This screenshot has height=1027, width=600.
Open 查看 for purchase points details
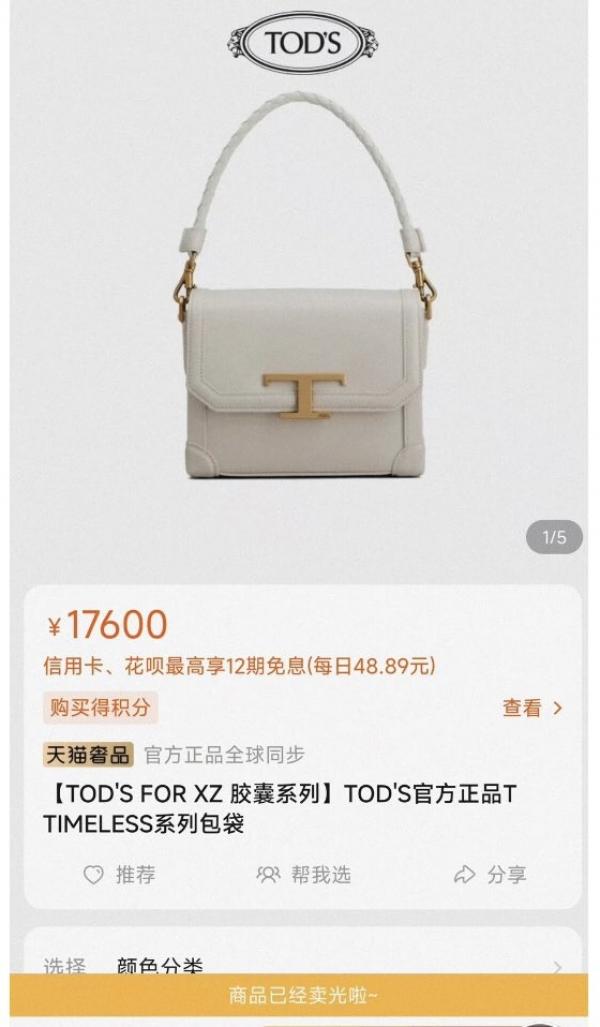[x=531, y=708]
